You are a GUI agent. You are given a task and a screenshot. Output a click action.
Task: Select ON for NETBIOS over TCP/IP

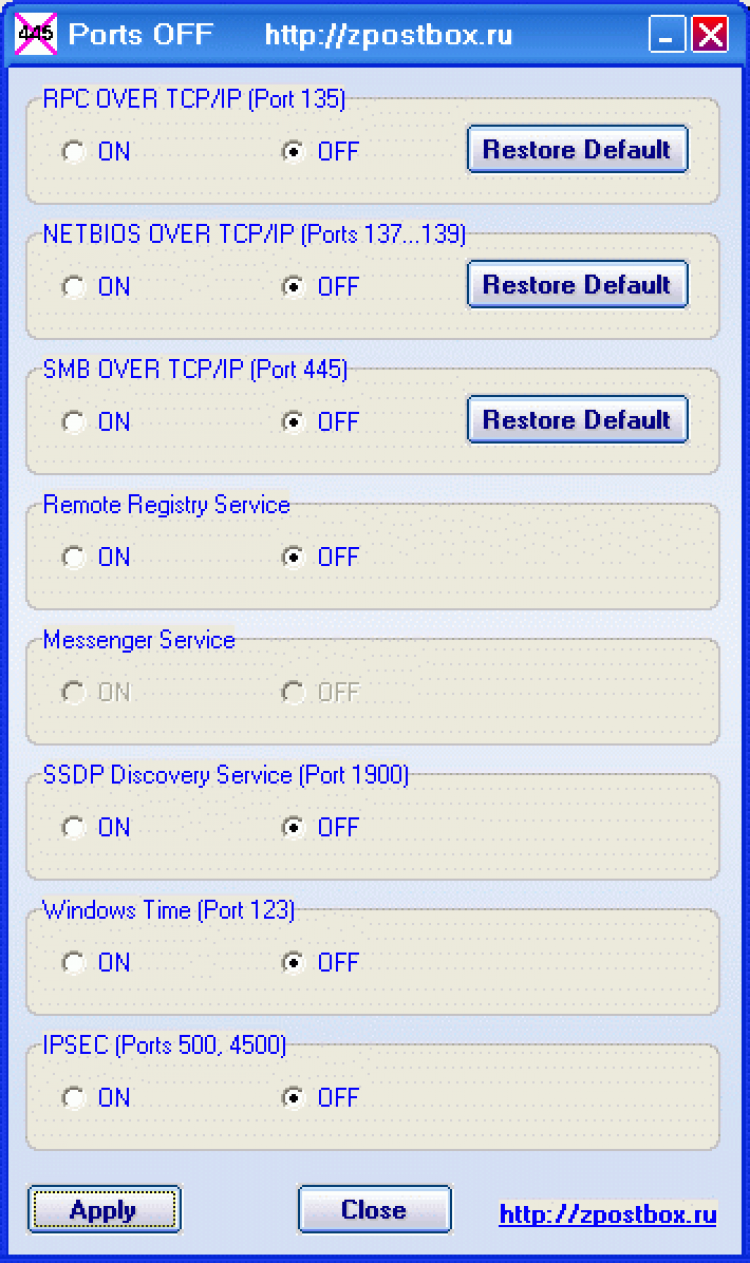point(73,287)
